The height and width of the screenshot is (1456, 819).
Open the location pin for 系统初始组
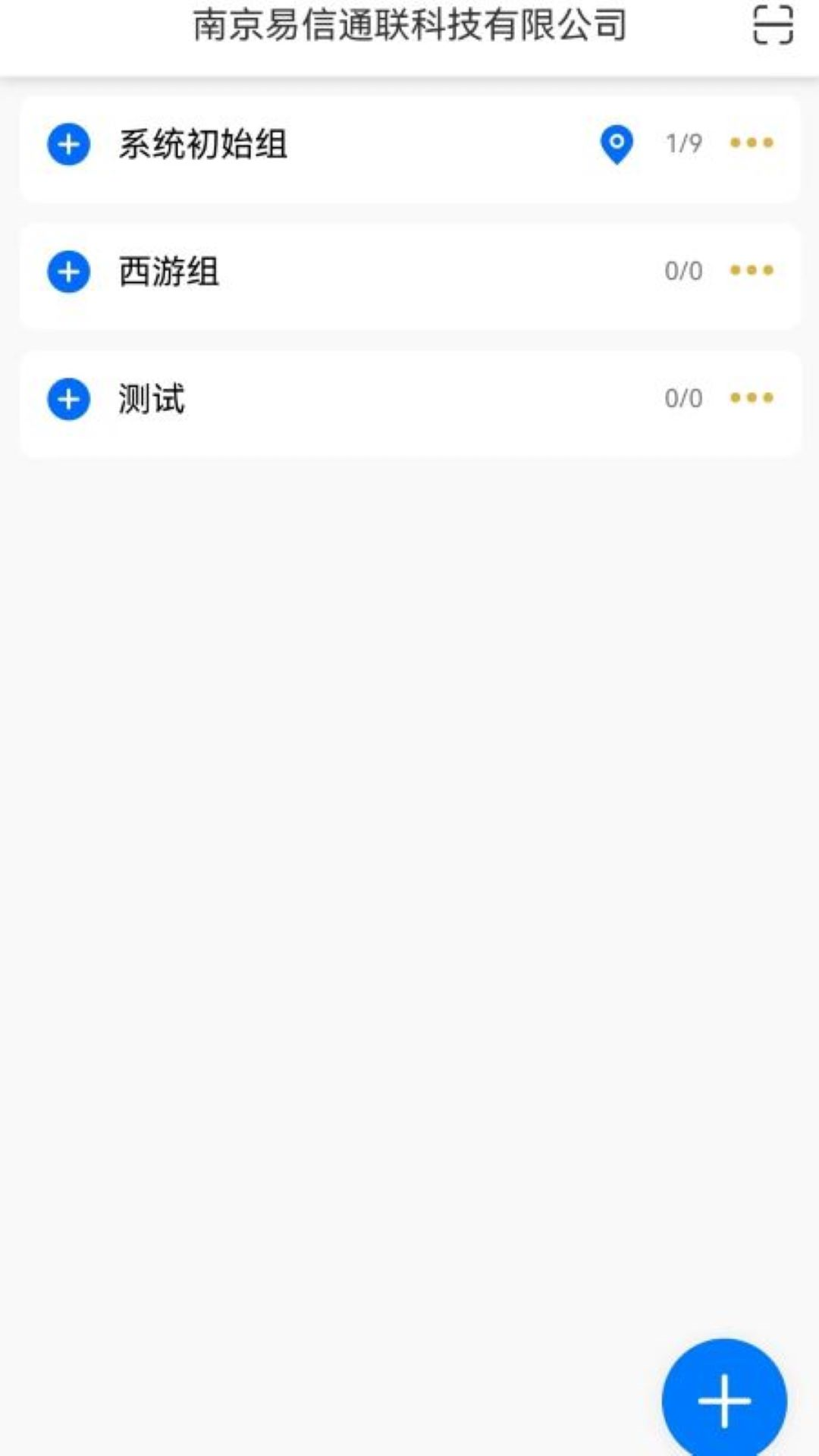[x=617, y=143]
